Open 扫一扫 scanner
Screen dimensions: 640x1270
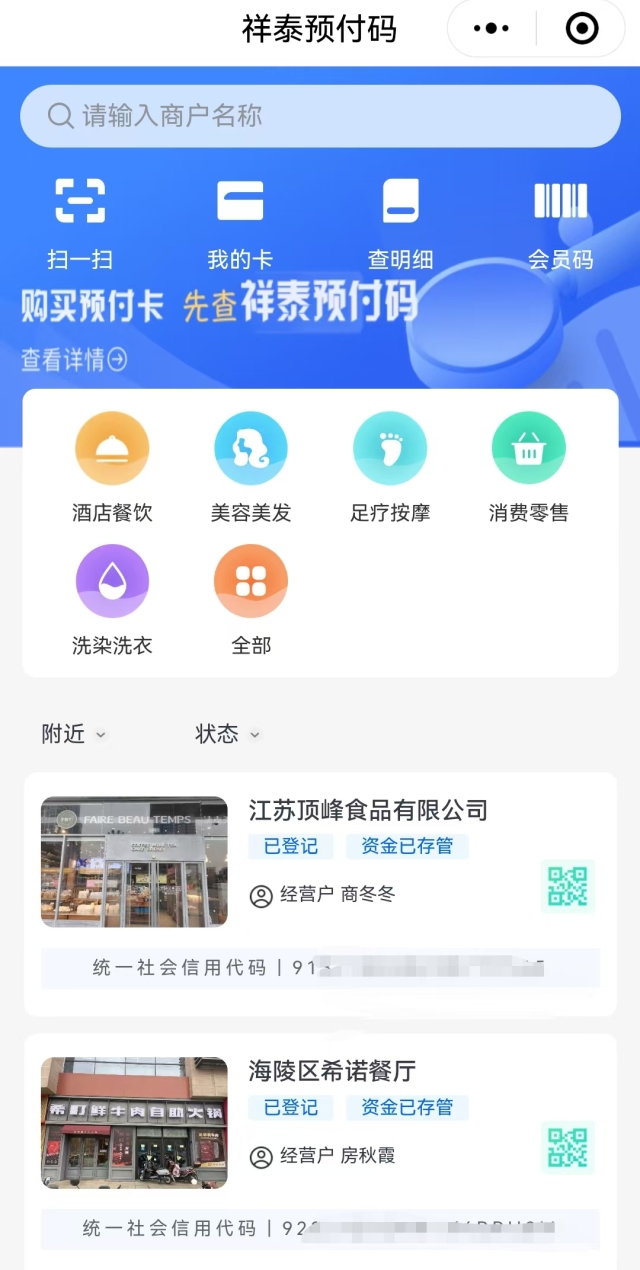click(x=80, y=222)
